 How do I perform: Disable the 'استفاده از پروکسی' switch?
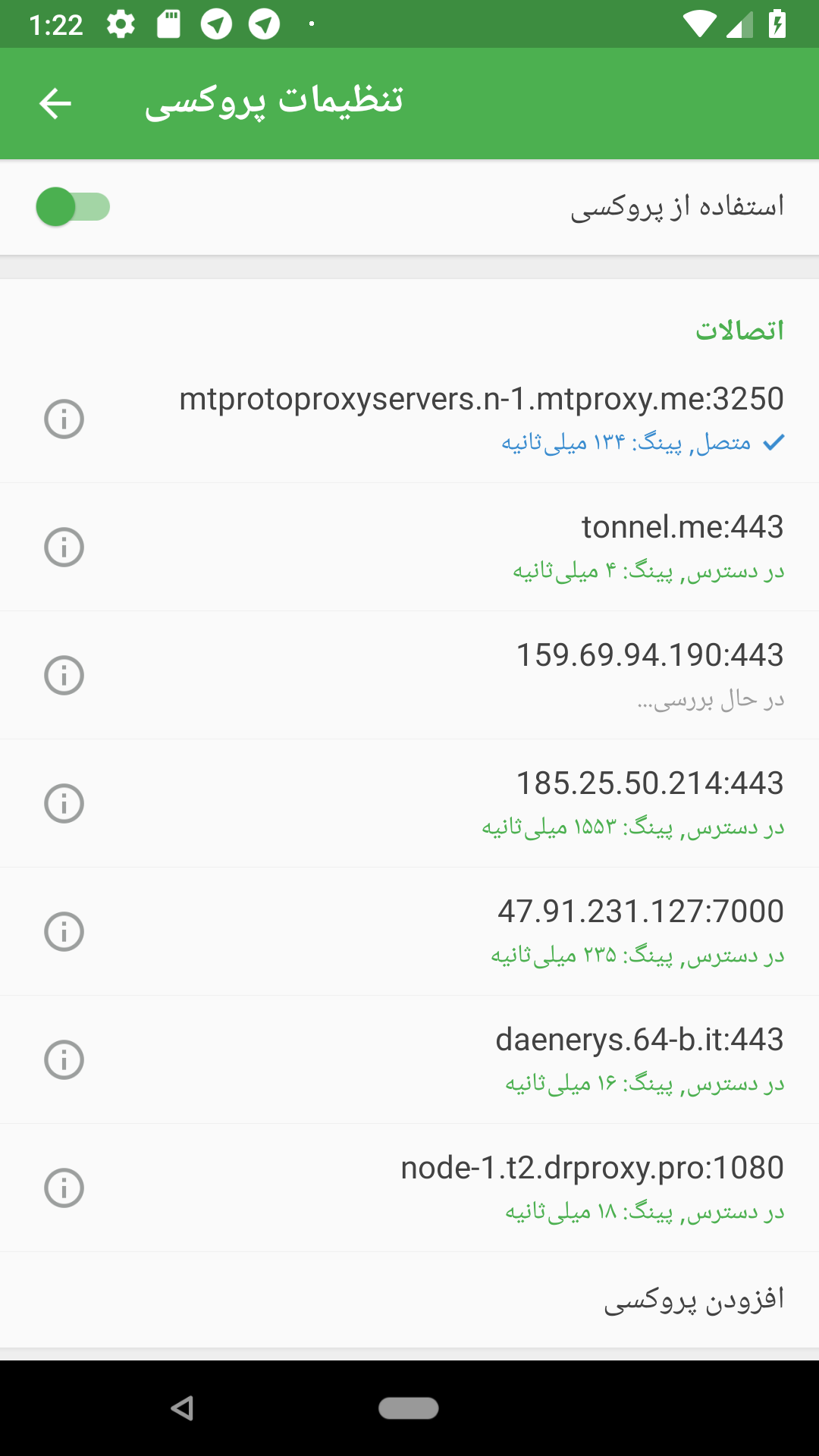pyautogui.click(x=72, y=207)
